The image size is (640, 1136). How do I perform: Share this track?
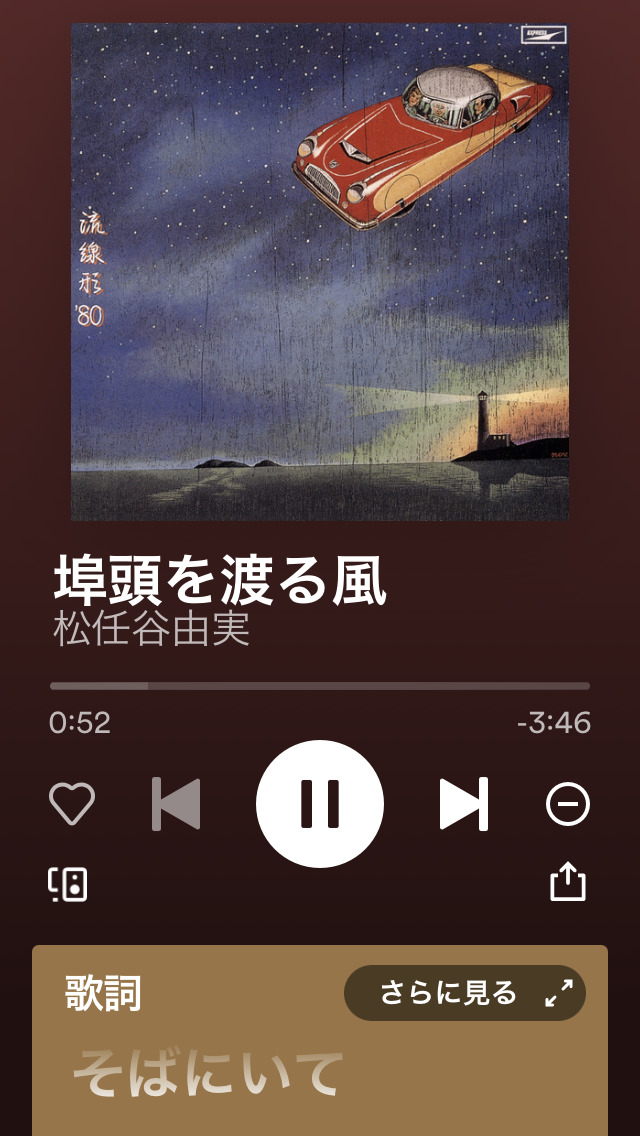point(568,882)
